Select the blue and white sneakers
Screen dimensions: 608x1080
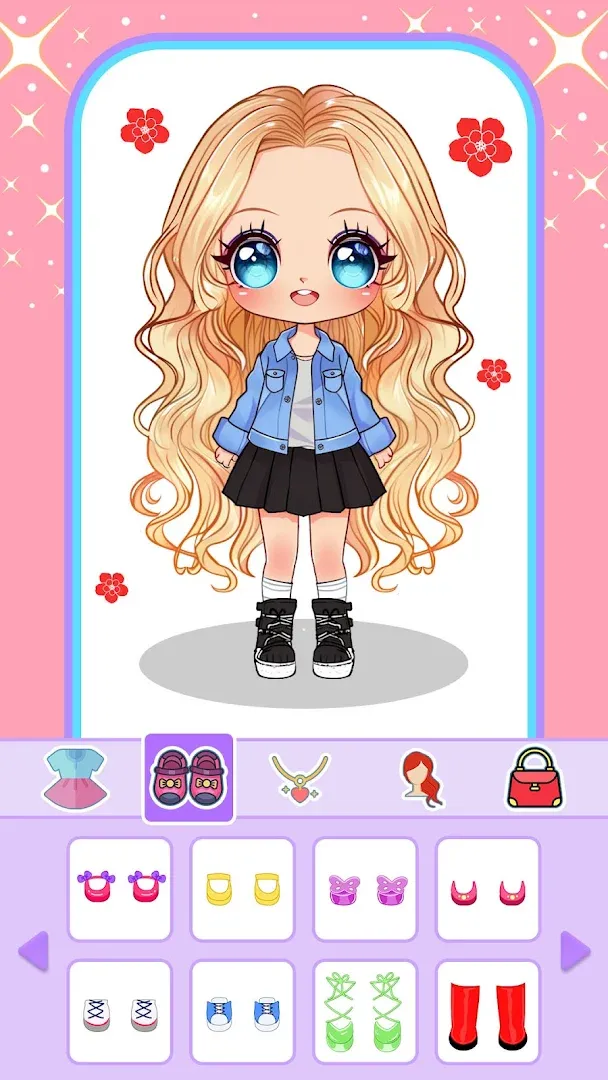coord(242,1012)
